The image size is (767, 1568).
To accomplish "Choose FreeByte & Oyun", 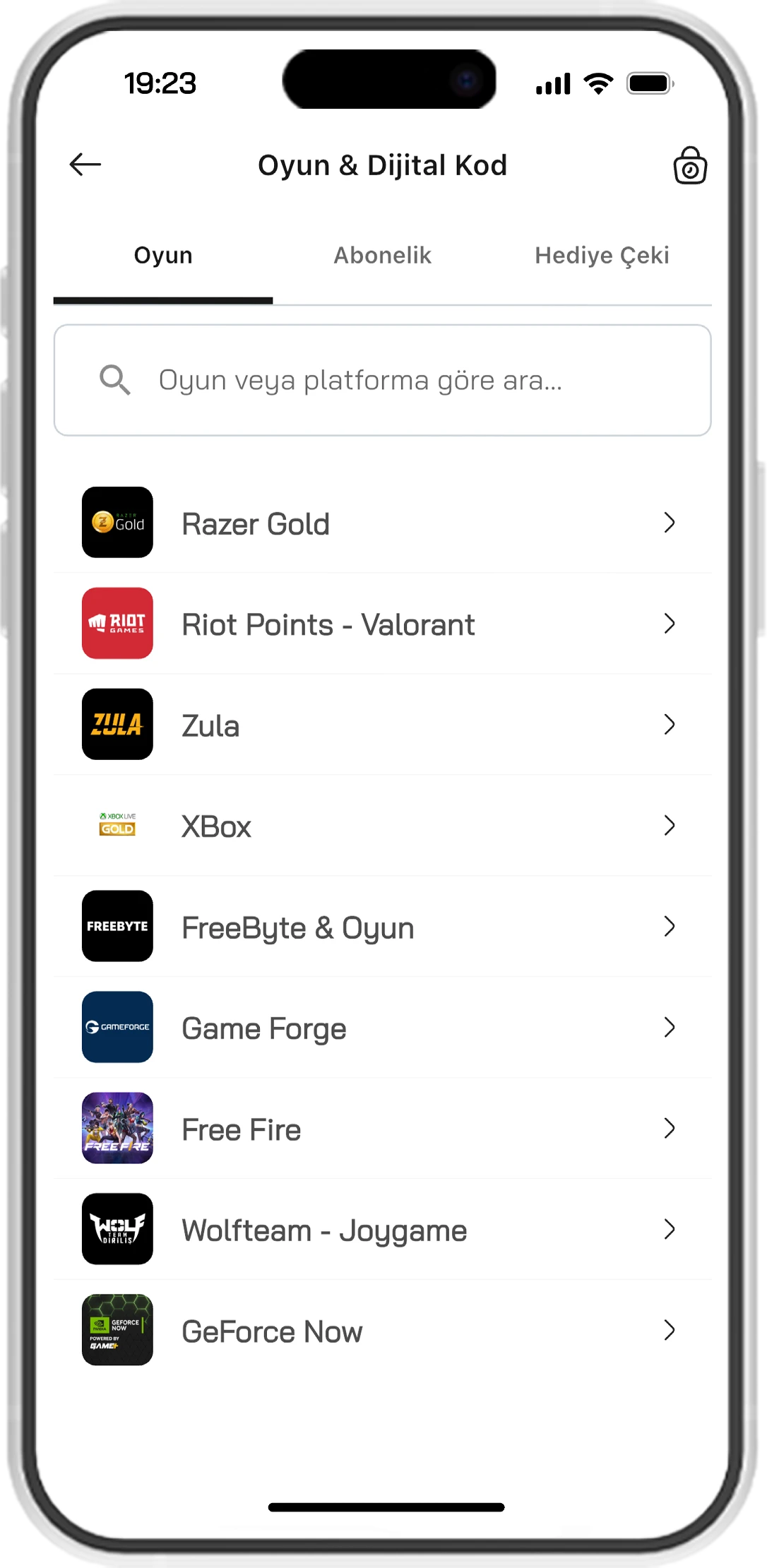I will (x=382, y=927).
